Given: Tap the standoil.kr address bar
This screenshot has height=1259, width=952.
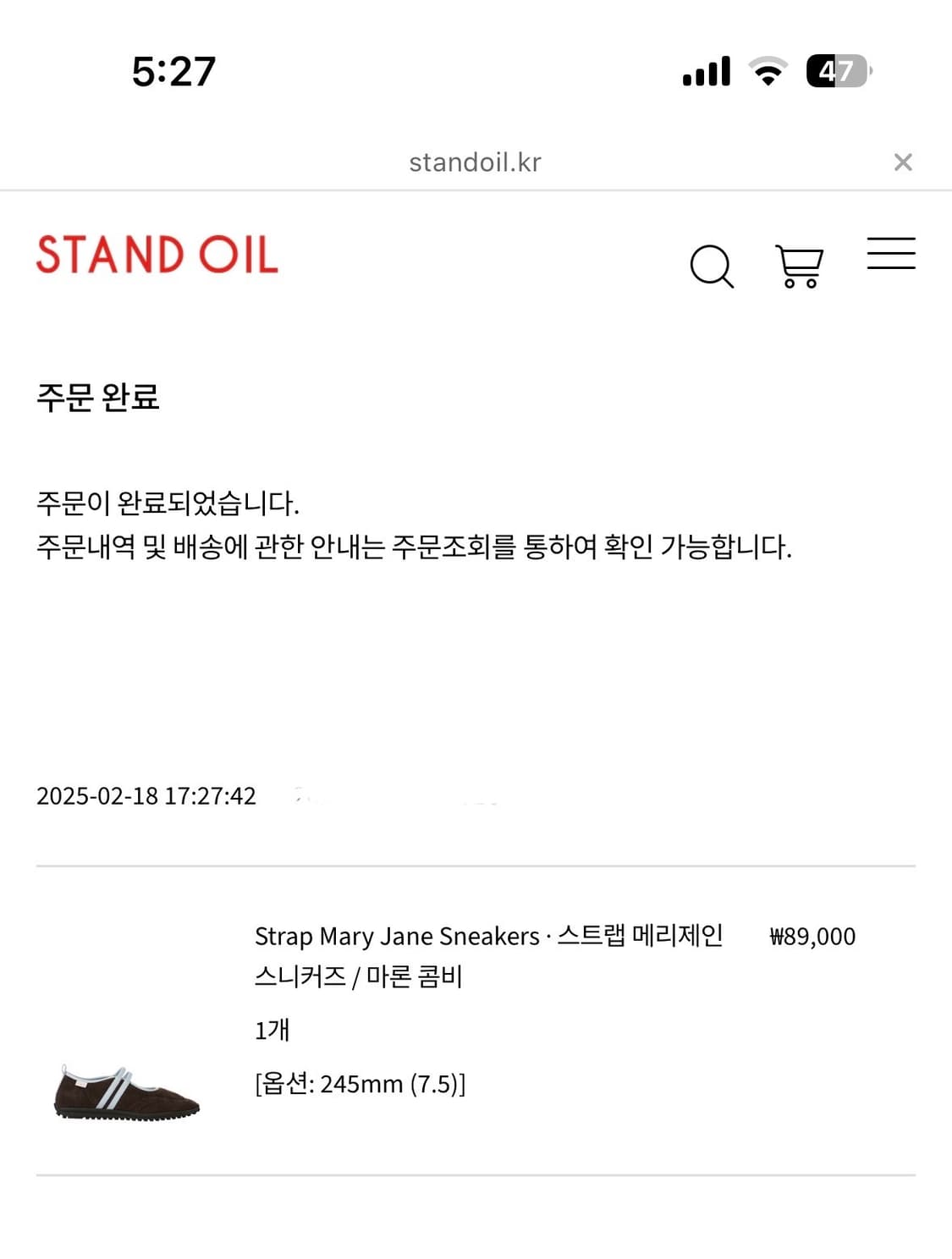Looking at the screenshot, I should click(476, 162).
